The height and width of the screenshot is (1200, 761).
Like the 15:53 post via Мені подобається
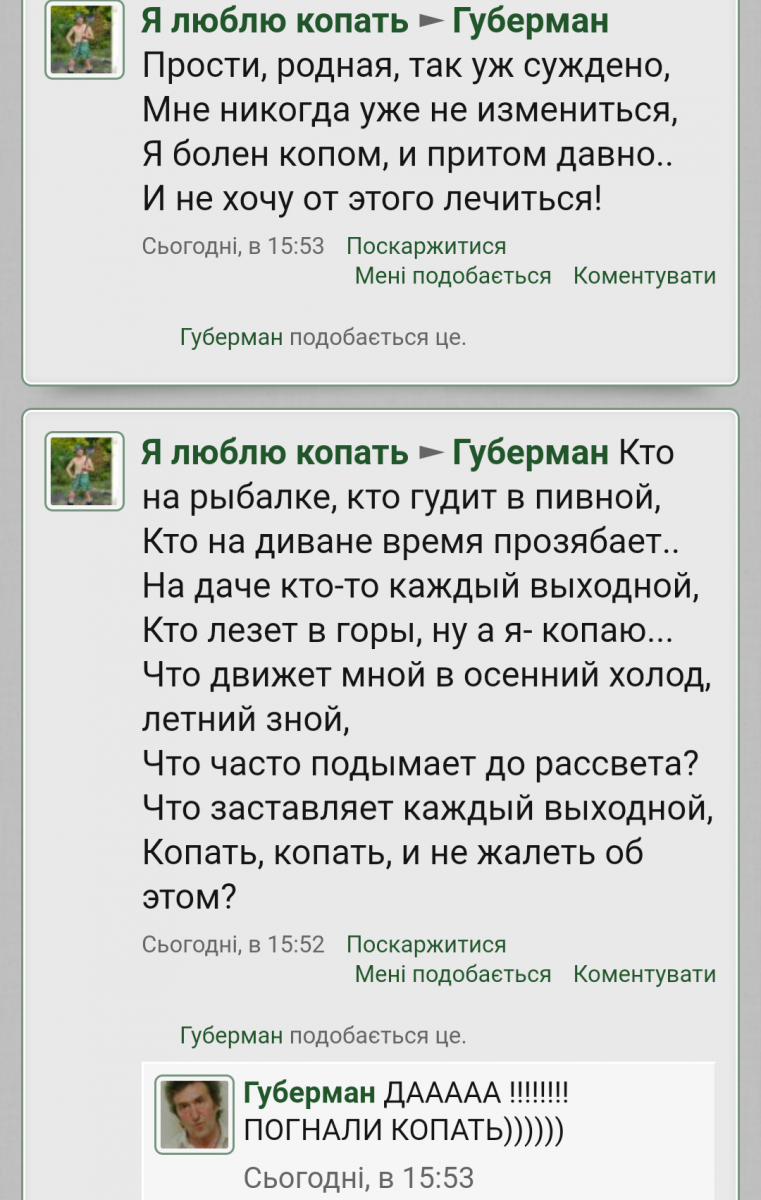pos(453,276)
